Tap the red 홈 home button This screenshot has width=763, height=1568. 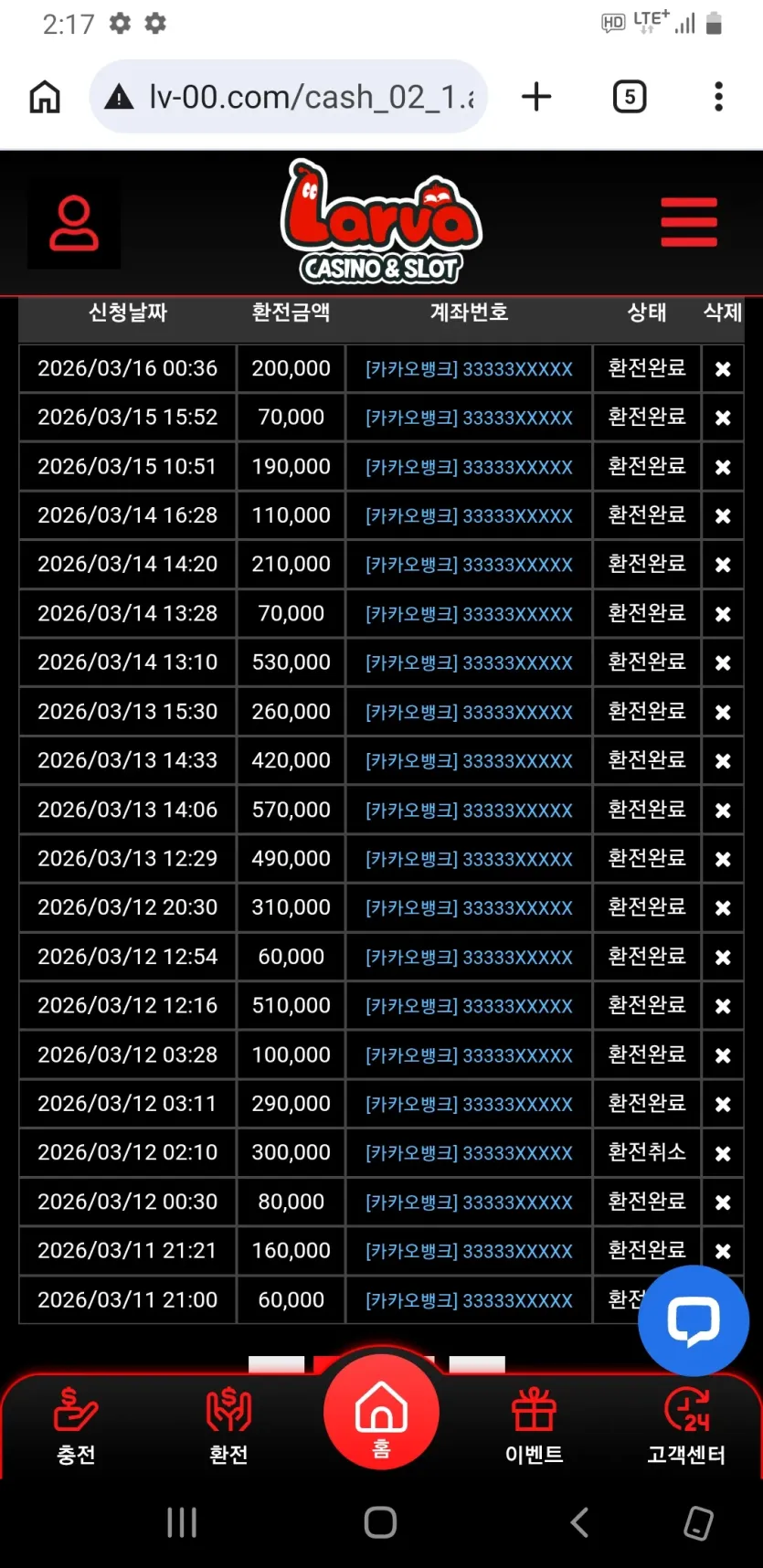pos(381,1413)
